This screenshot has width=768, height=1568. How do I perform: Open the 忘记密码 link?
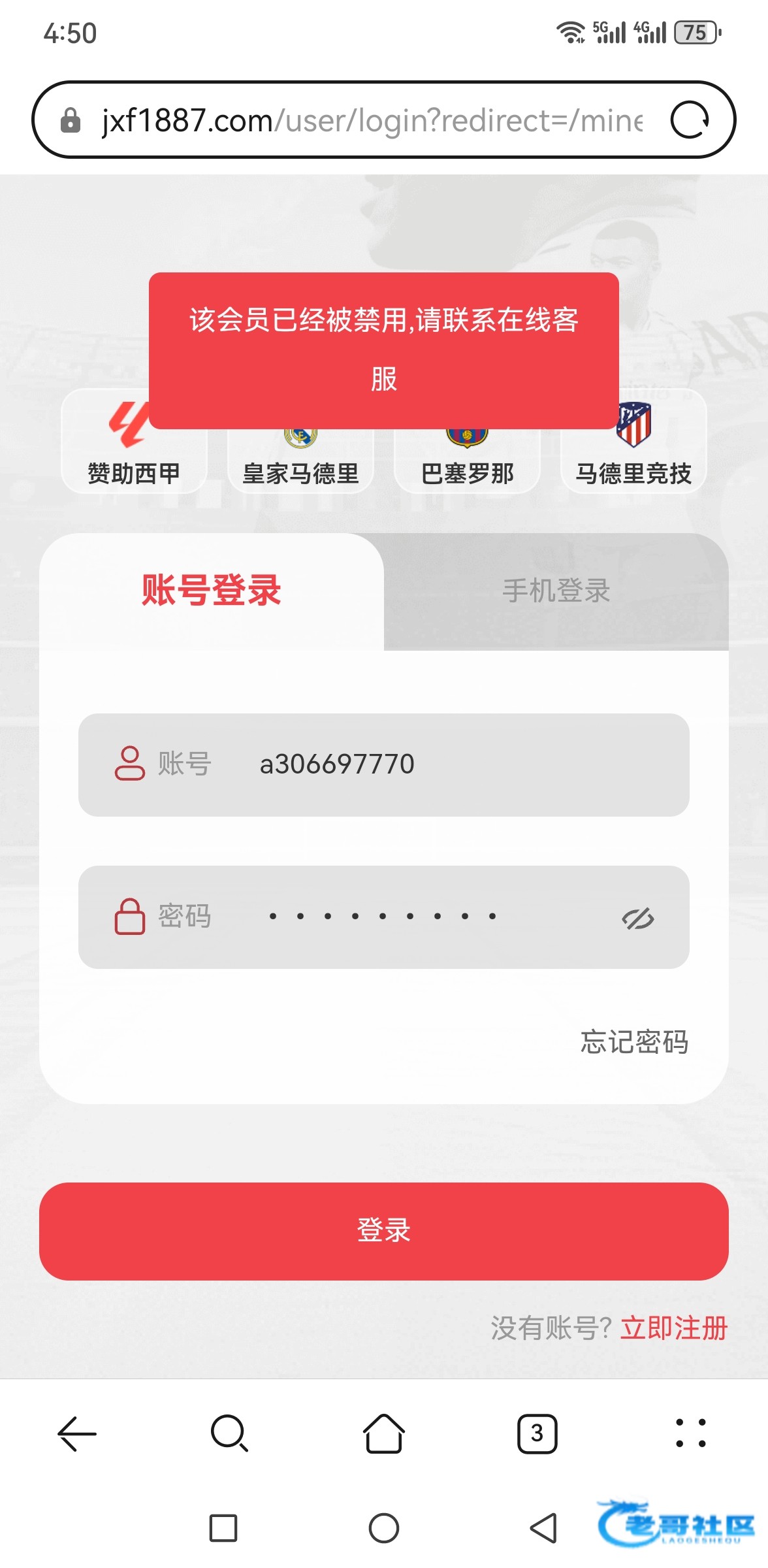point(634,1042)
